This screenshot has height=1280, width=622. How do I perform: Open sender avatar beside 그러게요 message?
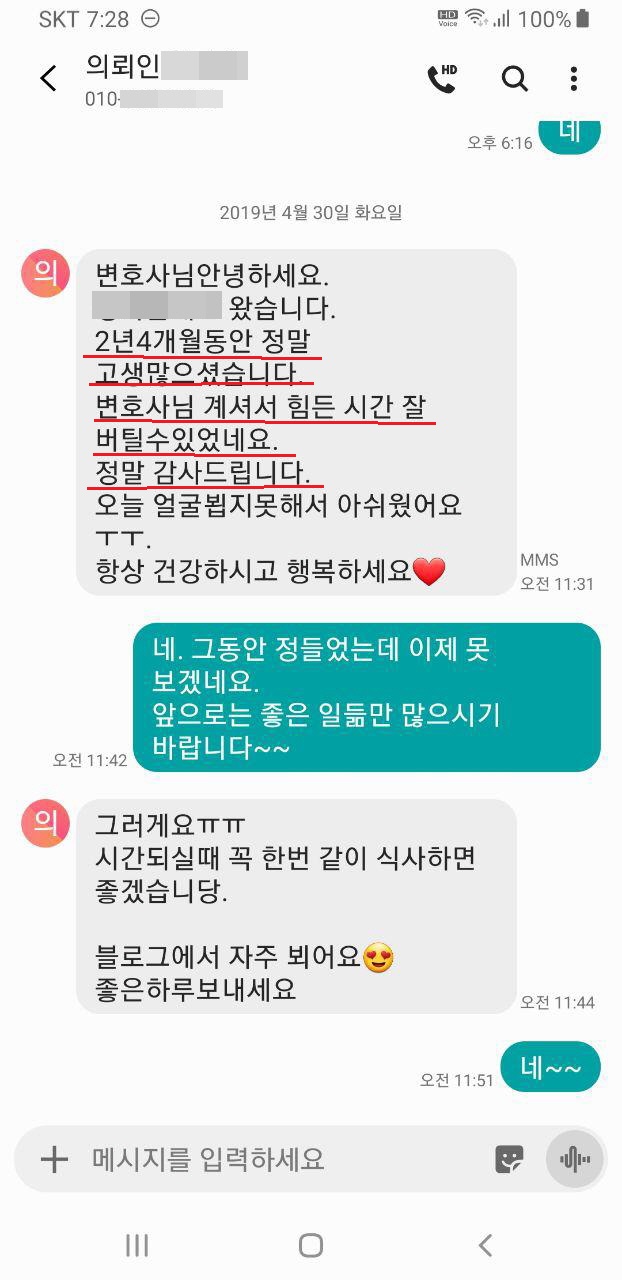click(x=46, y=824)
